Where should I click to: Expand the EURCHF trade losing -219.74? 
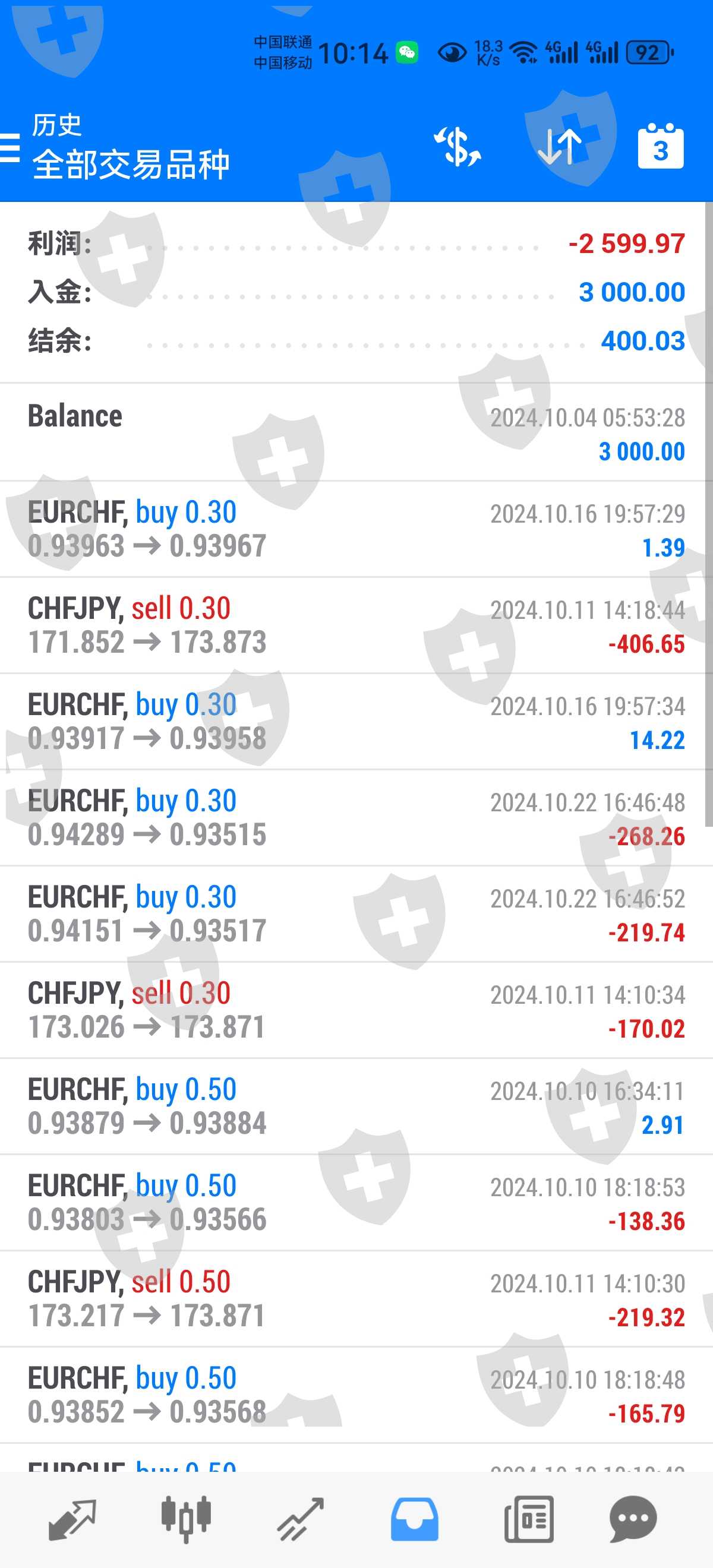pyautogui.click(x=356, y=913)
